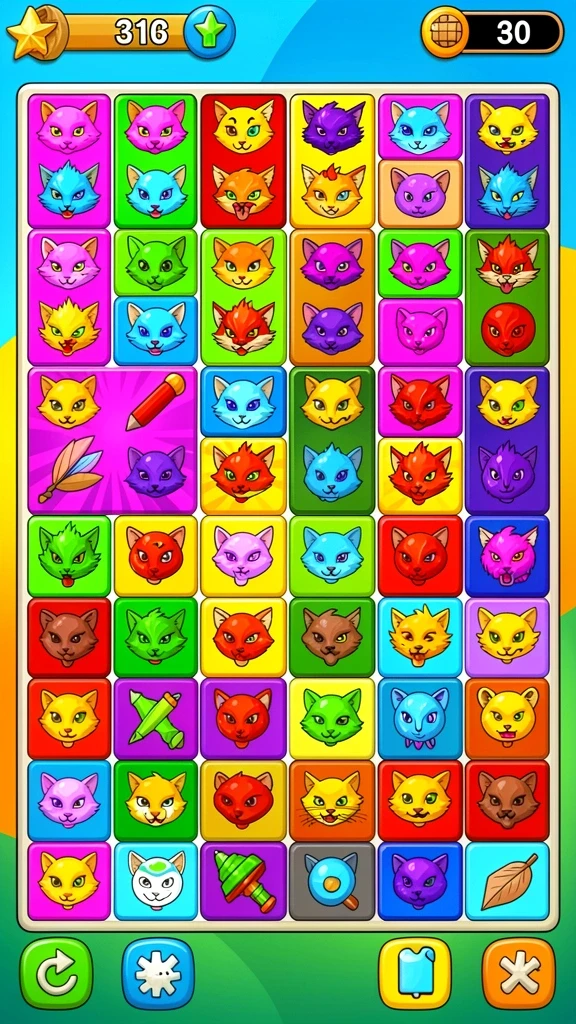Select the feather tile on magenta background
The height and width of the screenshot is (1024, 576).
click(70, 469)
